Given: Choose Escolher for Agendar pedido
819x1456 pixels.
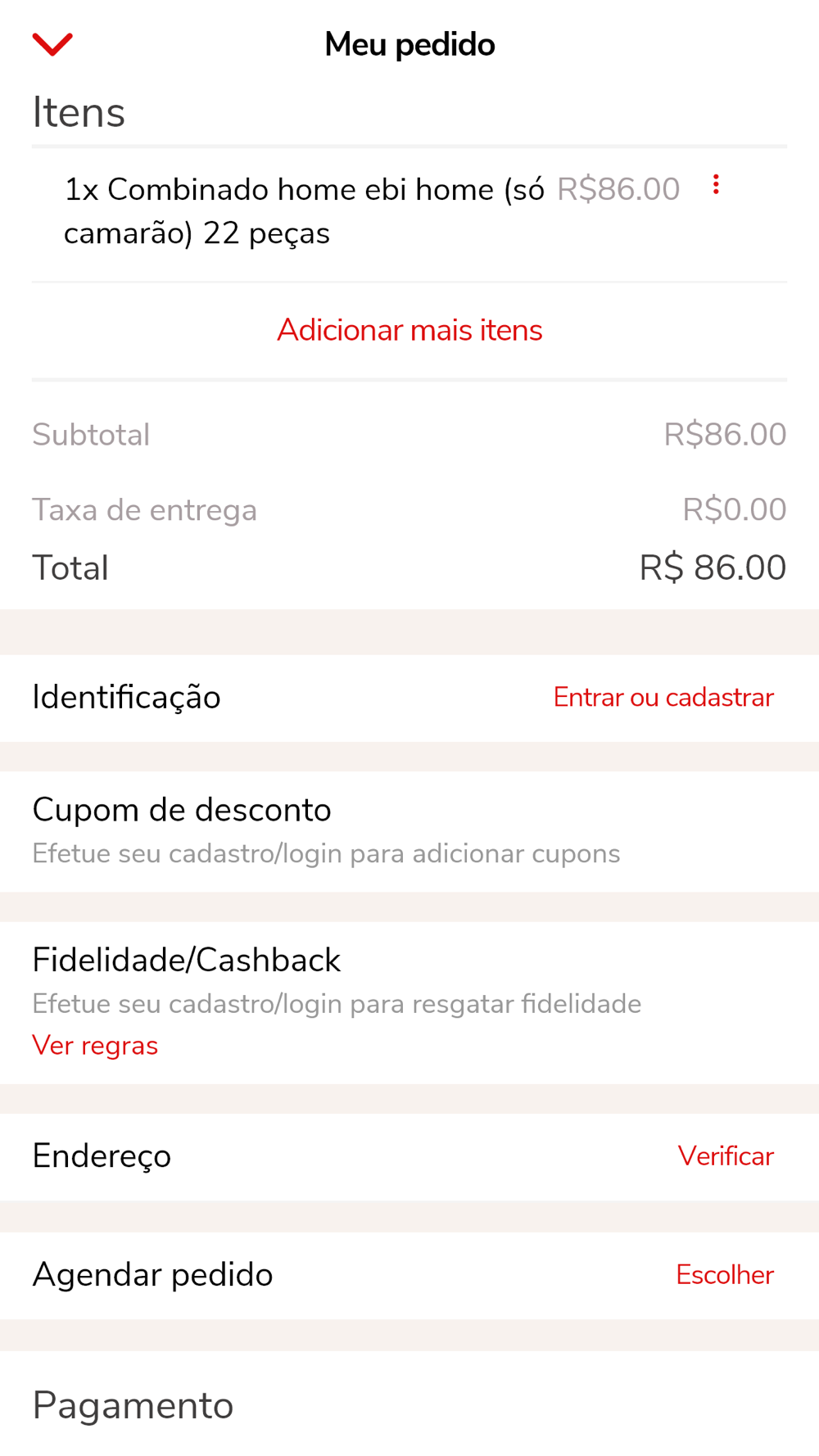Looking at the screenshot, I should 725,1275.
